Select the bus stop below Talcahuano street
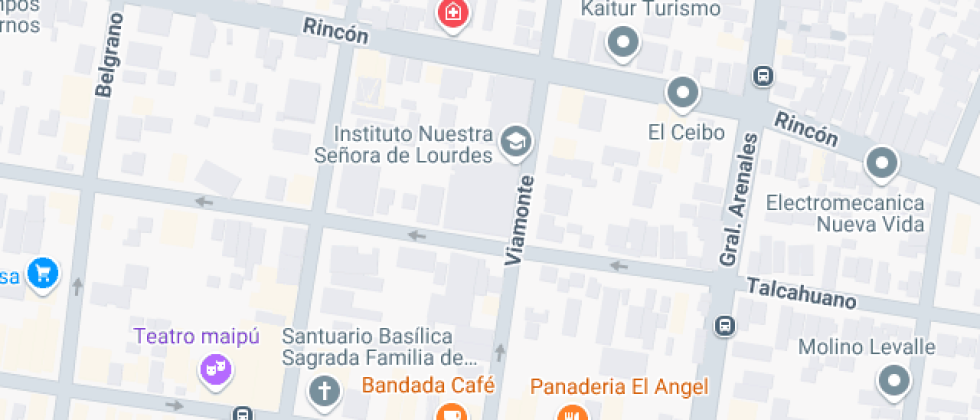Viewport: 980px width, 420px height. point(725,326)
